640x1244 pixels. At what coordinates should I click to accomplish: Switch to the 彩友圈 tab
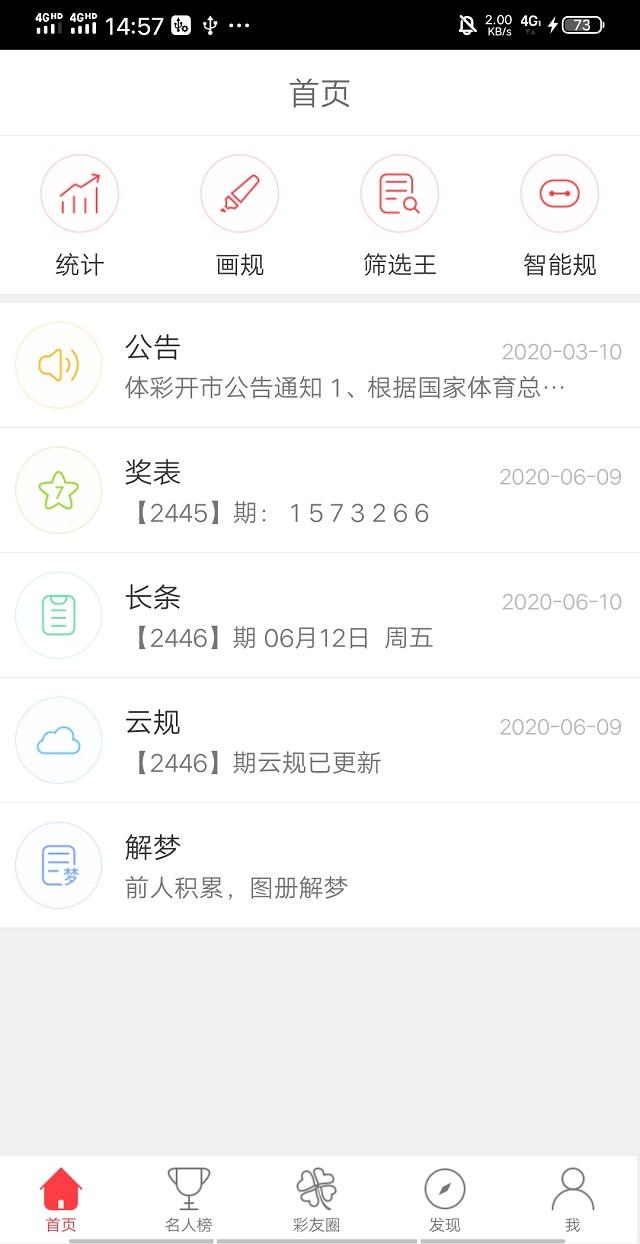(316, 1200)
